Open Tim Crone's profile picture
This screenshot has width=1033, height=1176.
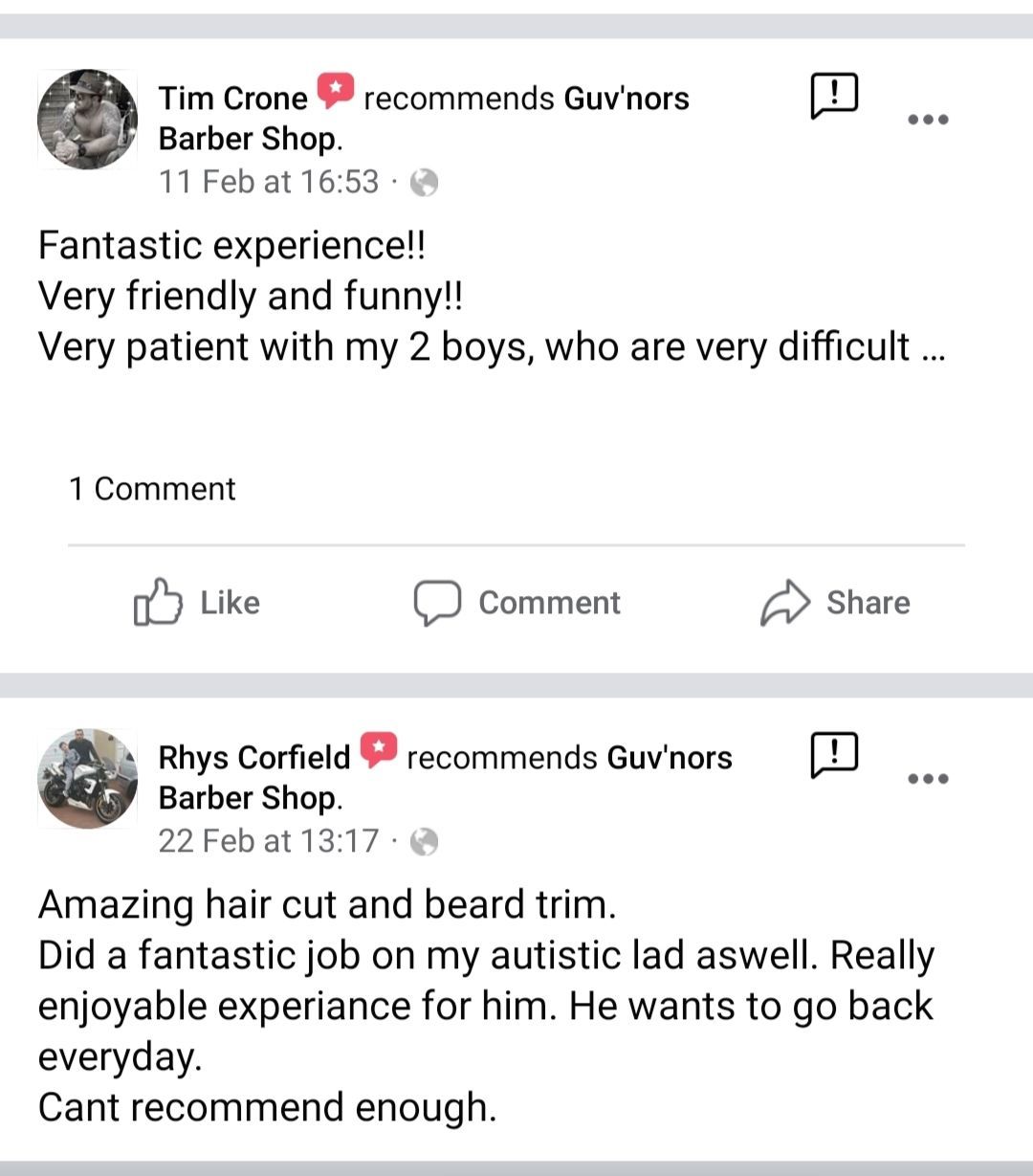(87, 119)
